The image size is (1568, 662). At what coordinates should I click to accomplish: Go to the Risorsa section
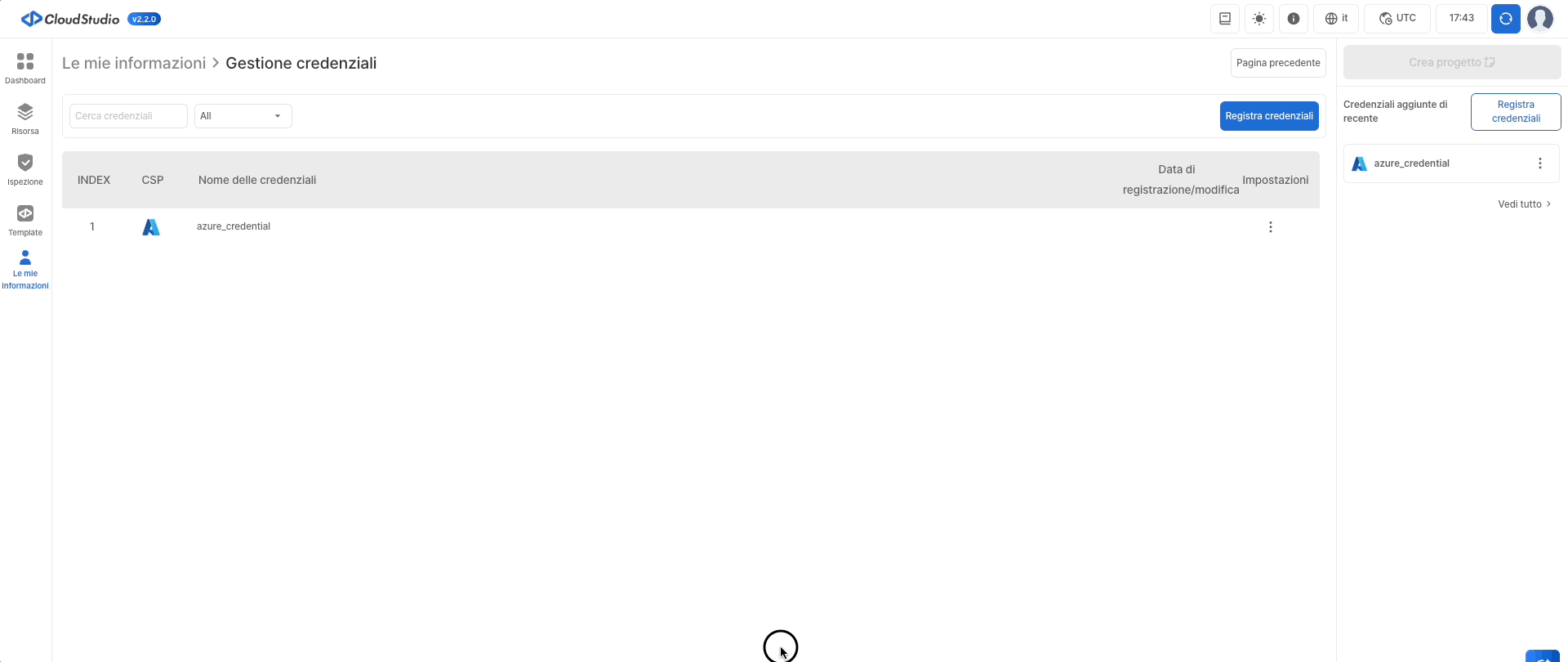coord(25,119)
